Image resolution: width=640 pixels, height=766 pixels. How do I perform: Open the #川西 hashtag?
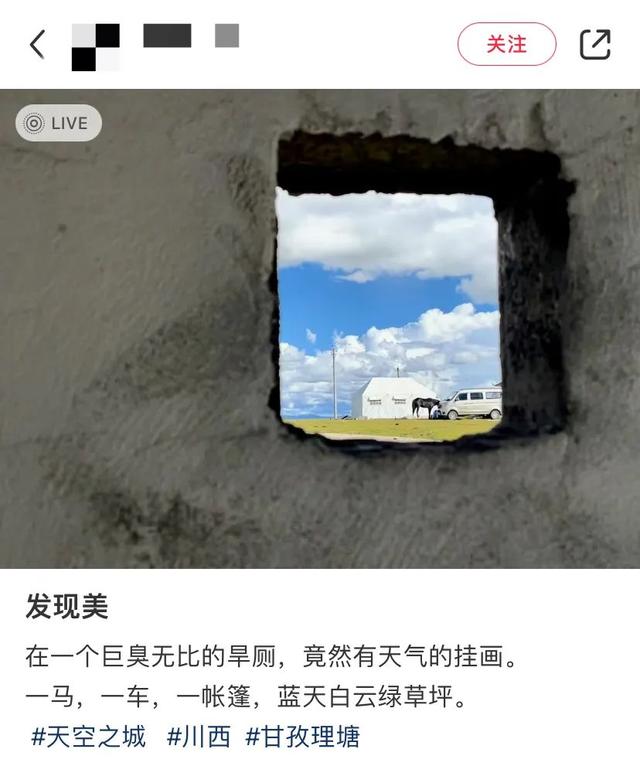click(x=198, y=738)
